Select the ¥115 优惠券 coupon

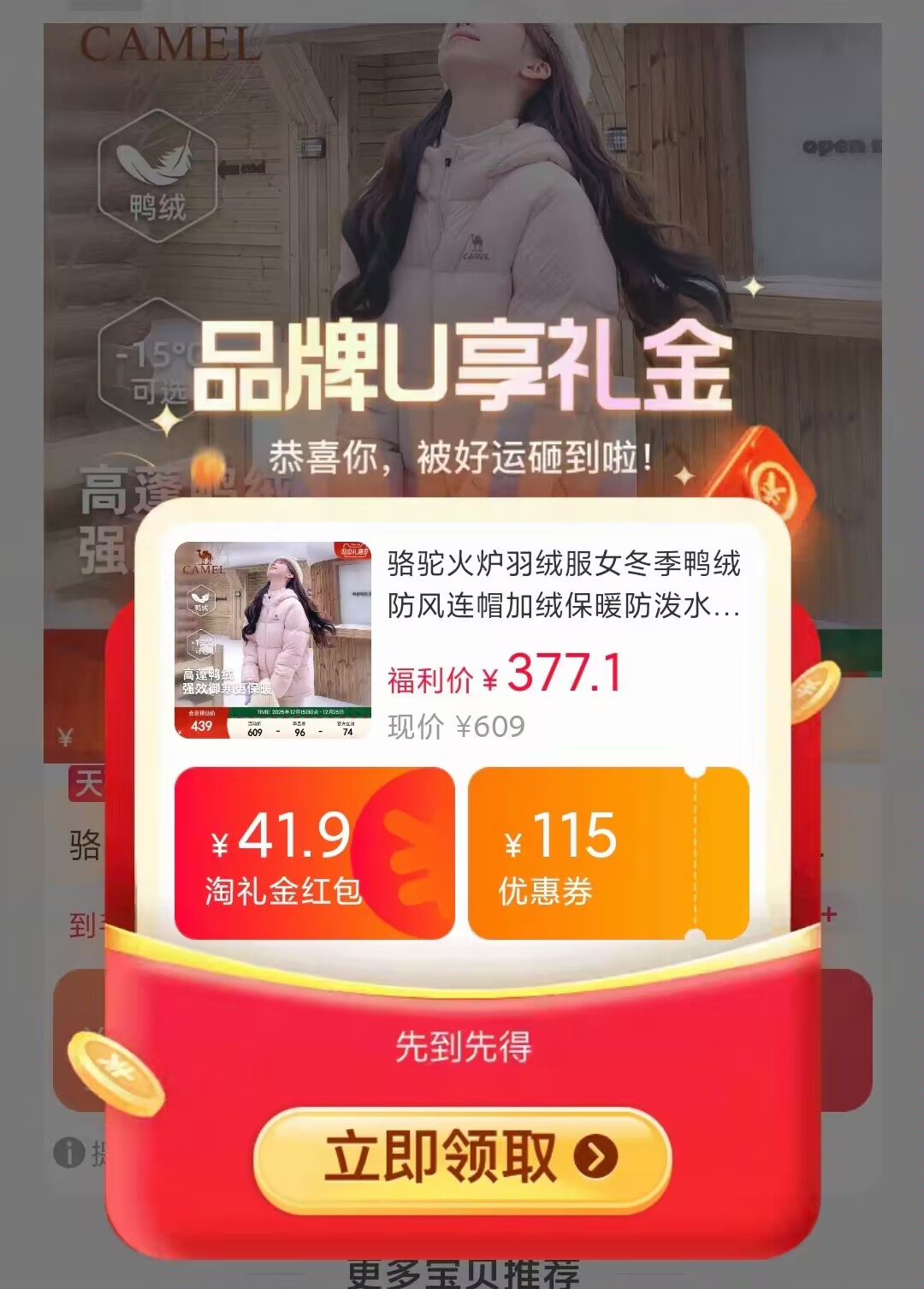tap(608, 853)
